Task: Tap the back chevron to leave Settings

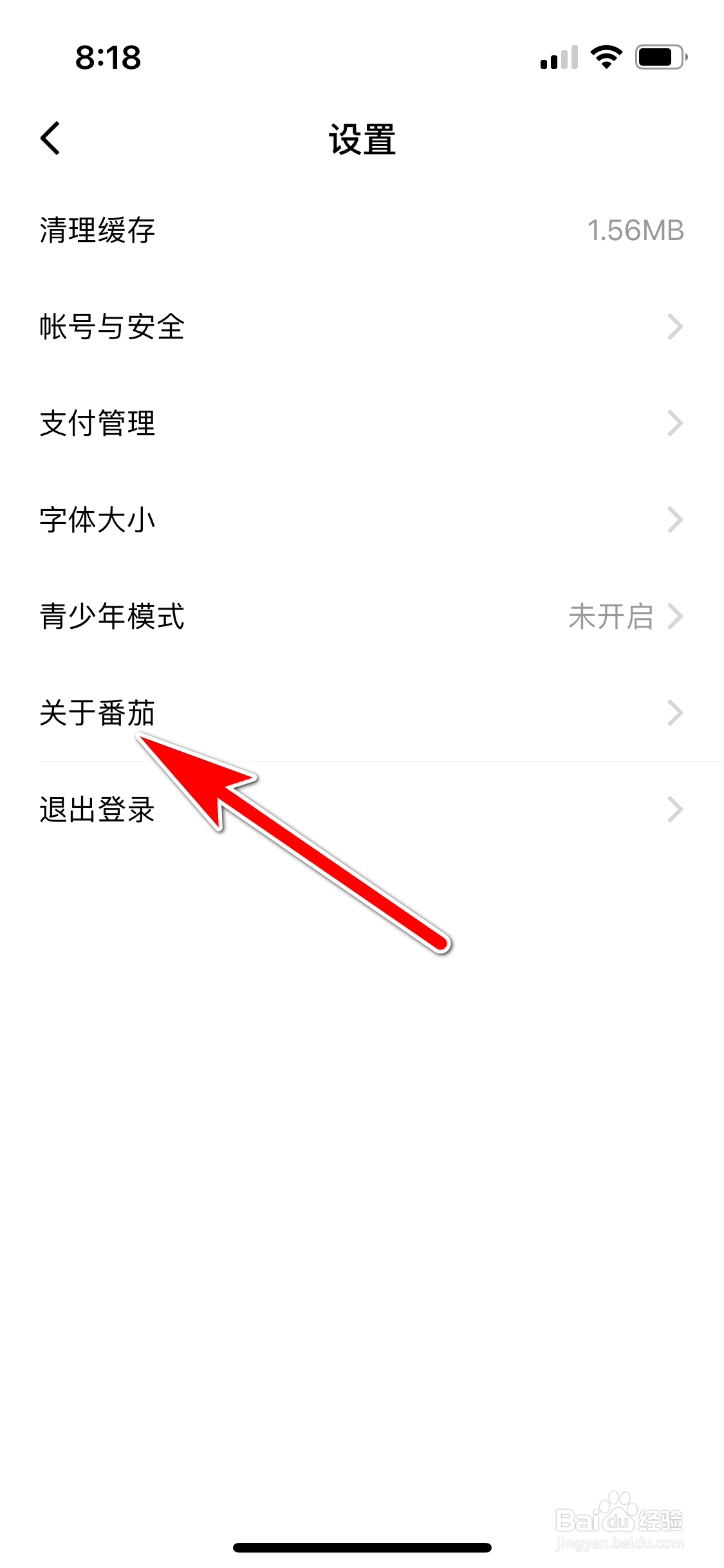Action: (49, 137)
